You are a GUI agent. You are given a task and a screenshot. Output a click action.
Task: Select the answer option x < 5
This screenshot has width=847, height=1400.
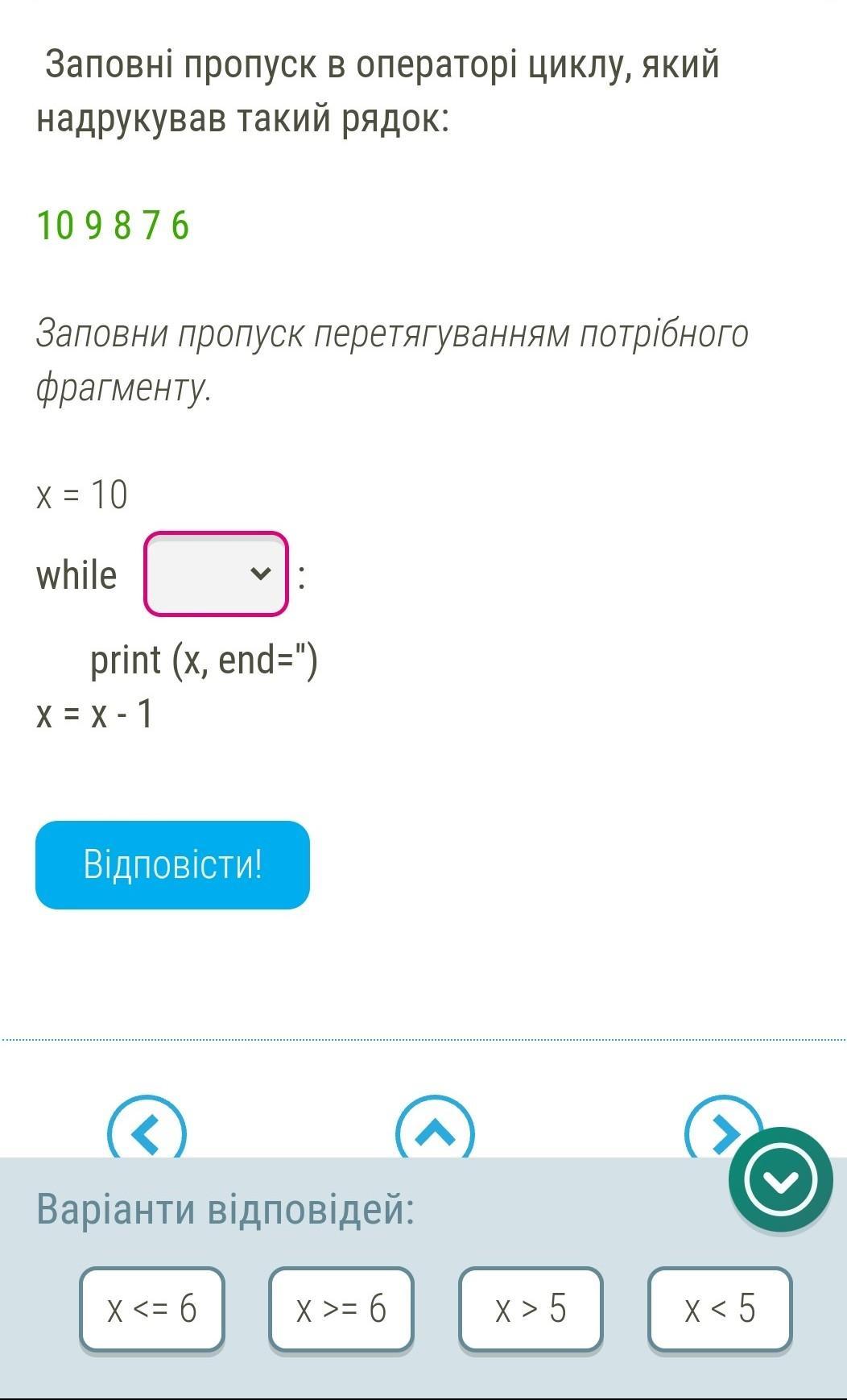click(x=720, y=1308)
